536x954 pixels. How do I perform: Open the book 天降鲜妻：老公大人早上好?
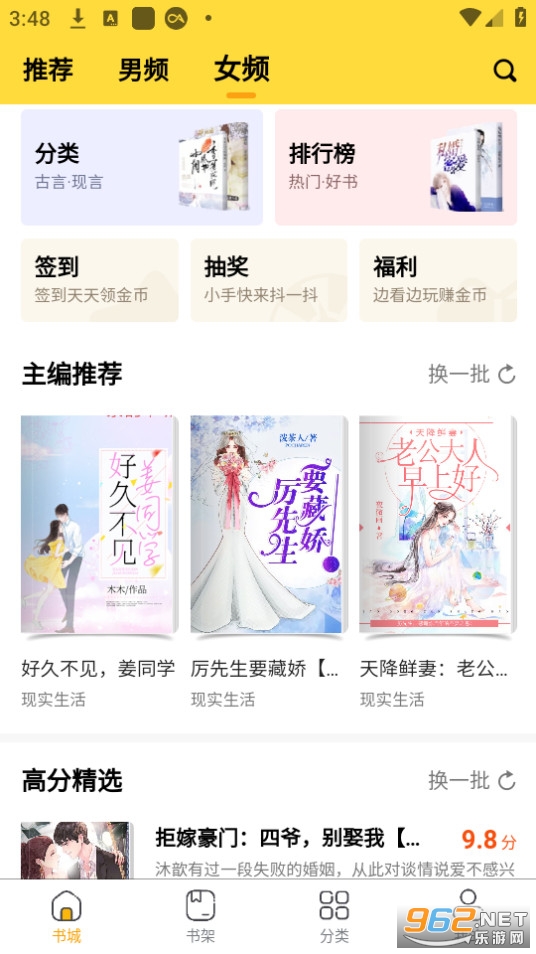click(437, 562)
